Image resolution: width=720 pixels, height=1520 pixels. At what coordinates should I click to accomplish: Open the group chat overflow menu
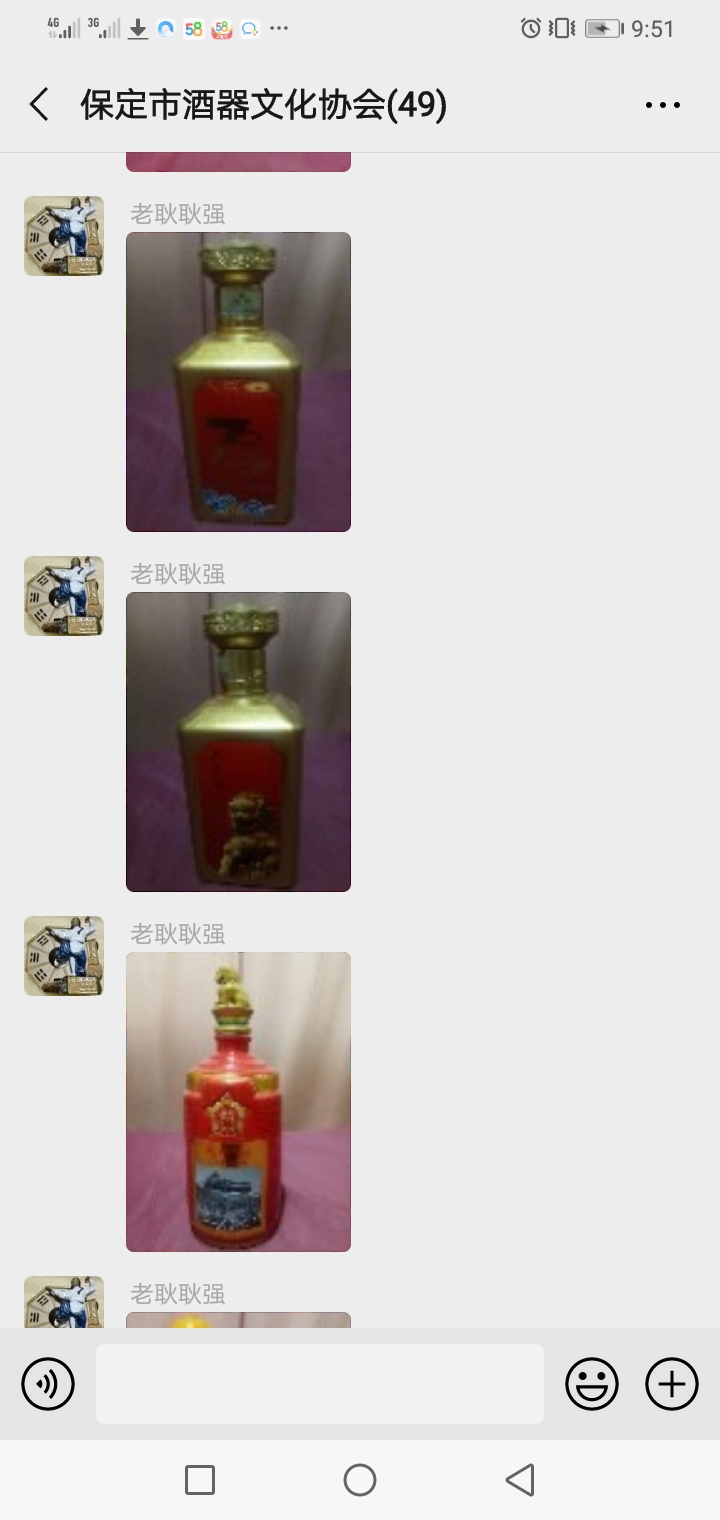click(x=662, y=105)
